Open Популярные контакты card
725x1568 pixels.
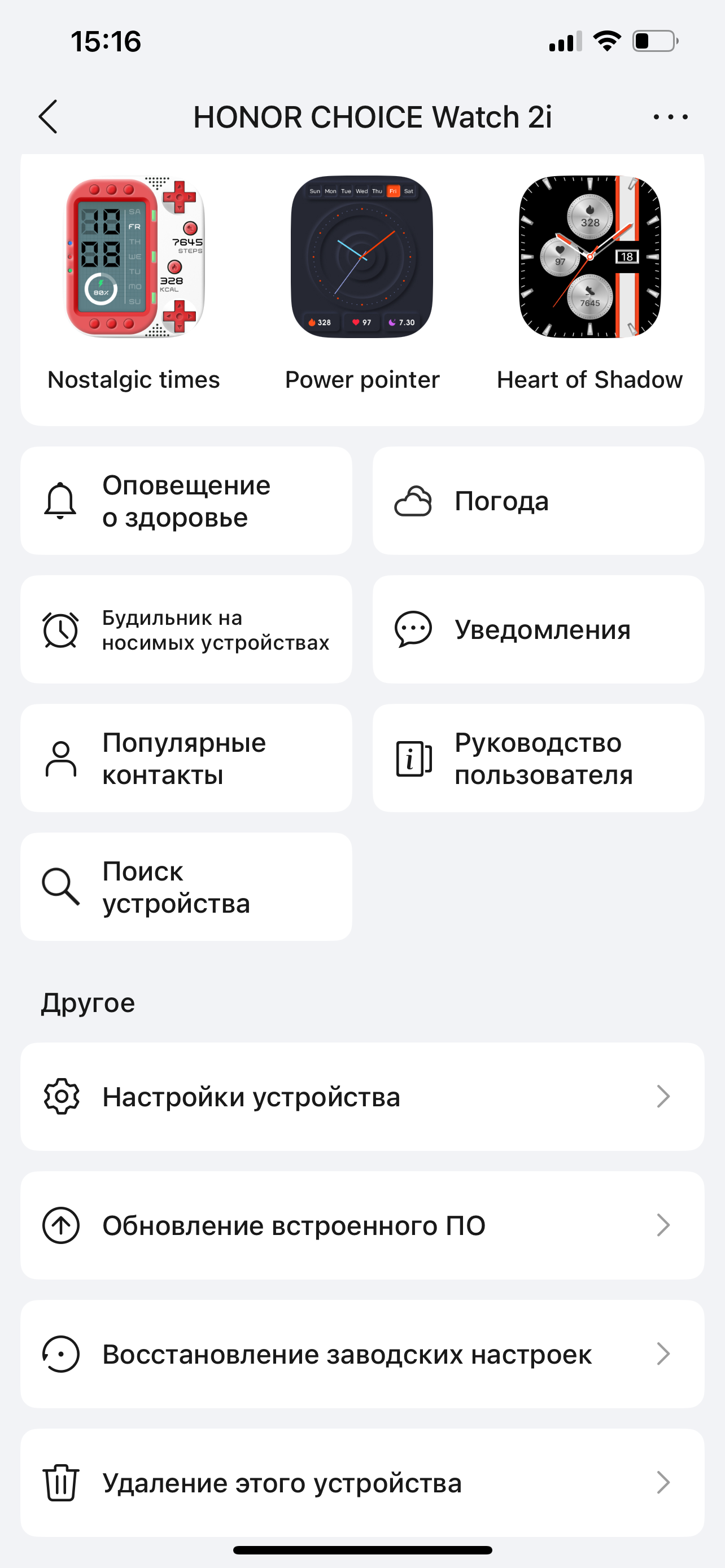[x=186, y=759]
